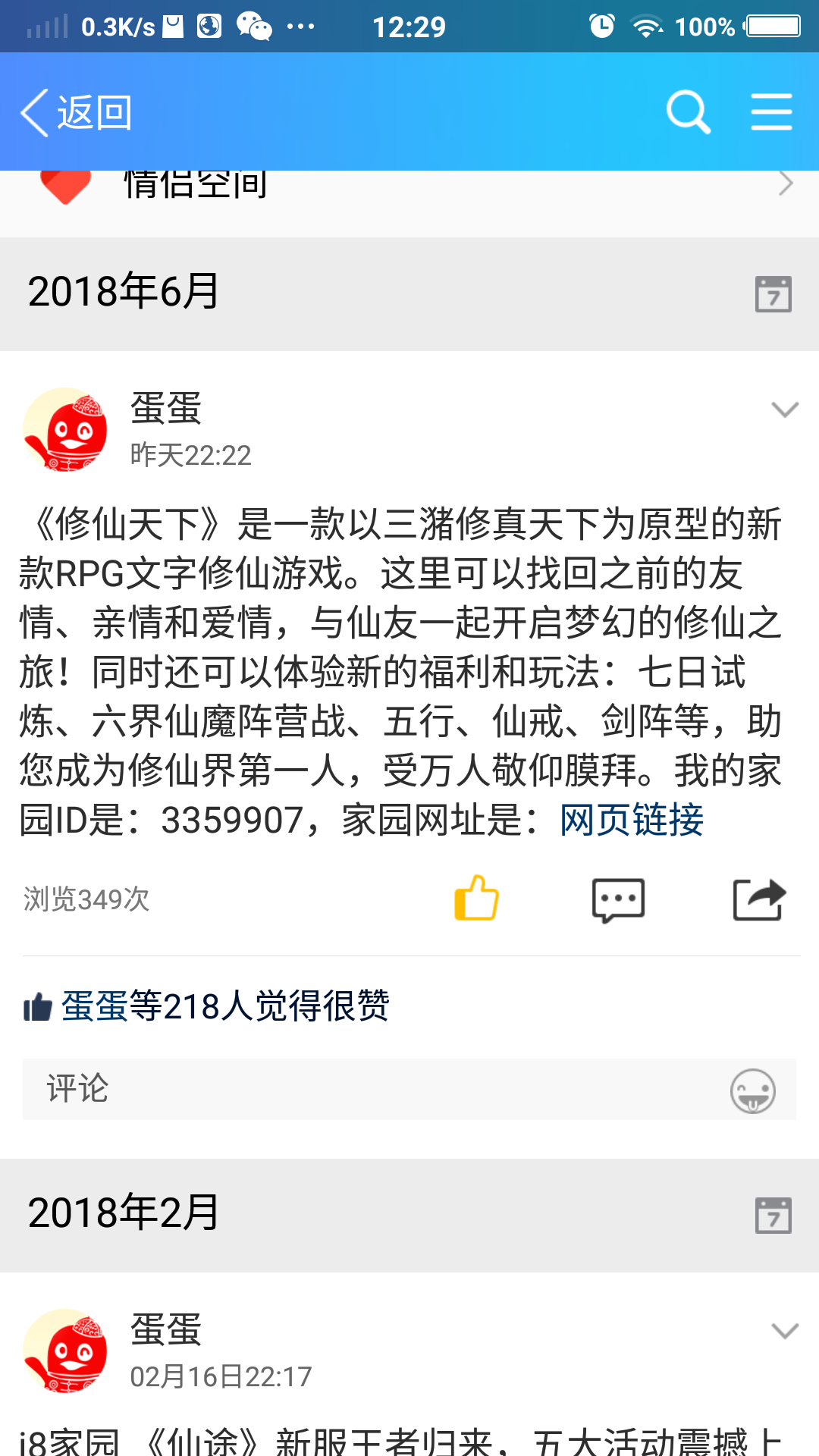
Task: Open the hamburger menu
Action: point(771,112)
